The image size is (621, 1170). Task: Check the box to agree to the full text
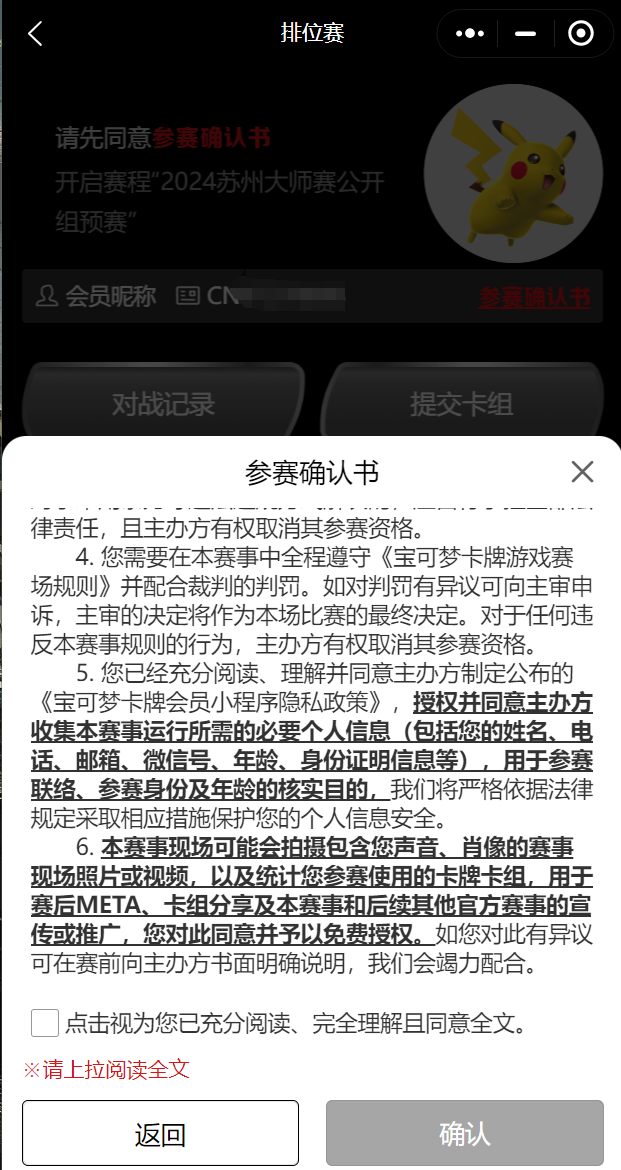pyautogui.click(x=45, y=1023)
